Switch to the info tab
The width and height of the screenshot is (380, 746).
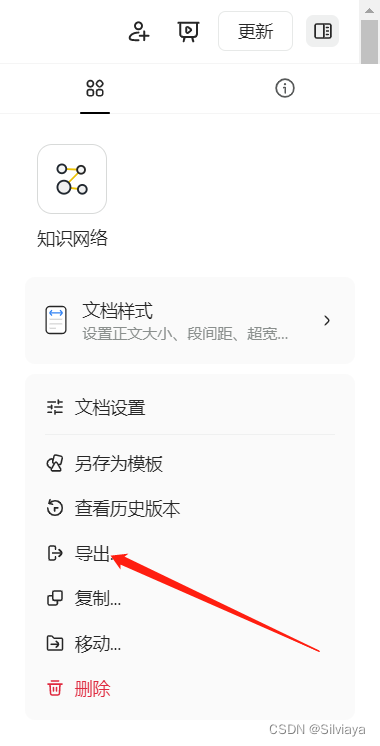point(285,88)
